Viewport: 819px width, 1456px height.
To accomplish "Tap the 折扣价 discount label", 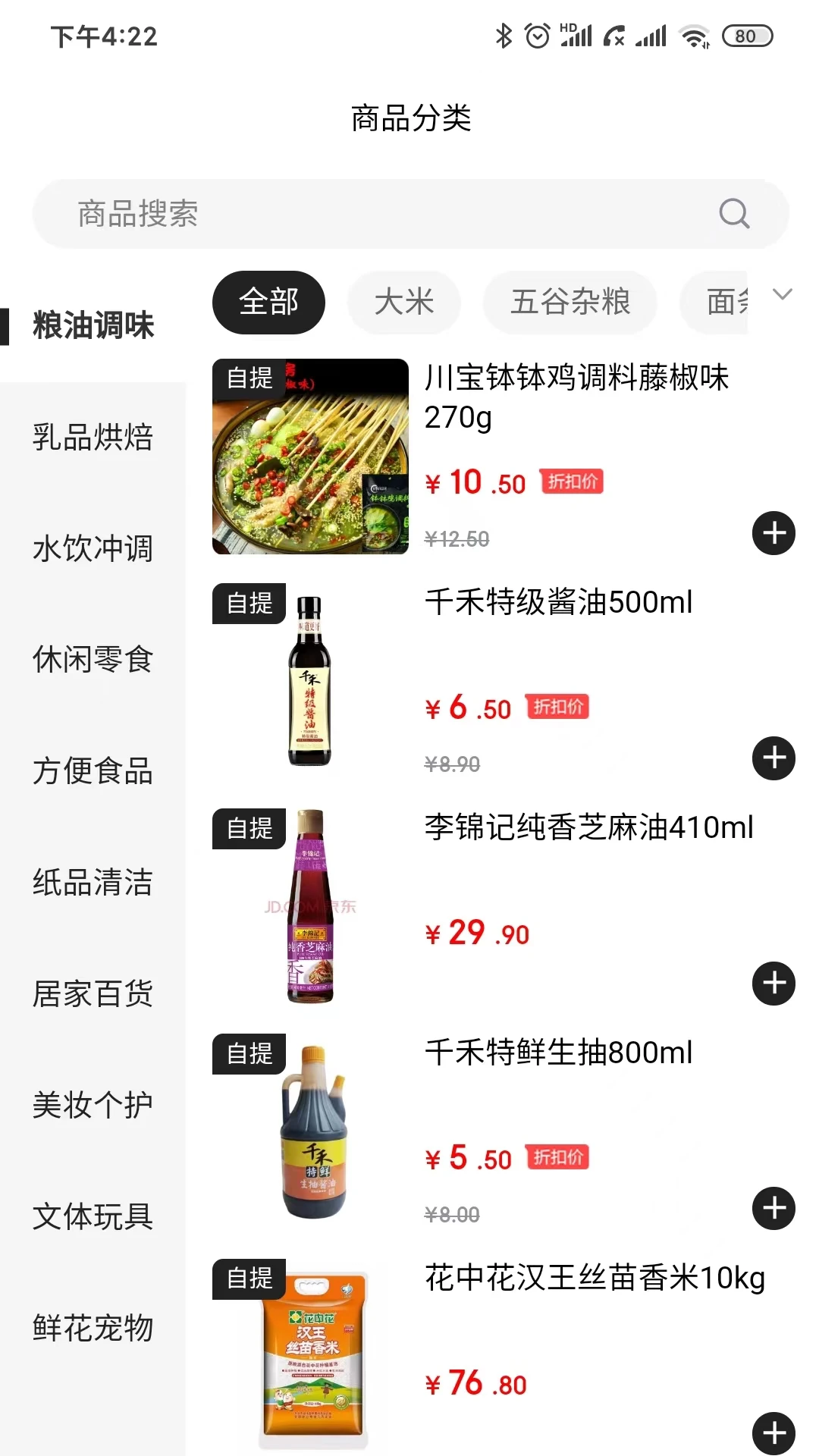I will click(x=571, y=482).
